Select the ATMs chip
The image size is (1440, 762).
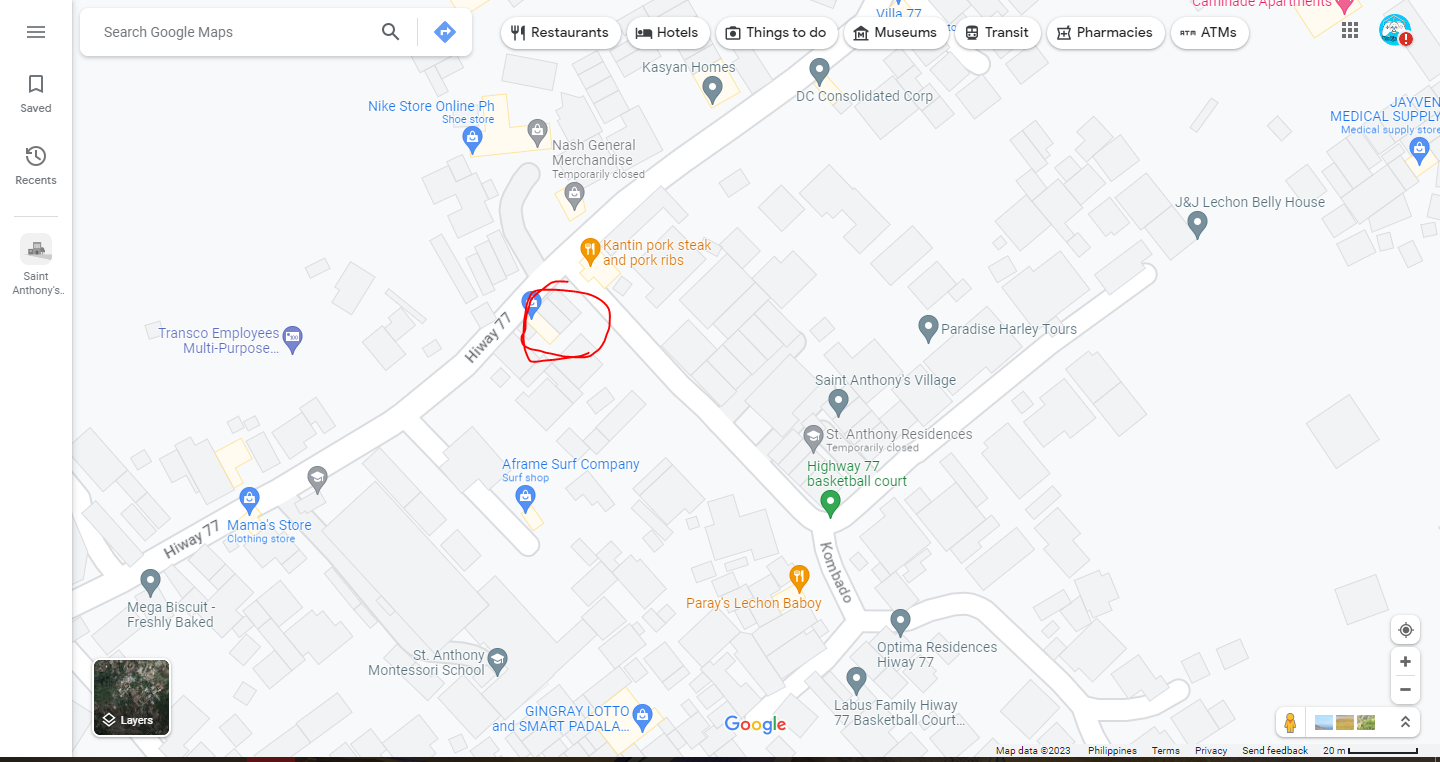coord(1208,32)
